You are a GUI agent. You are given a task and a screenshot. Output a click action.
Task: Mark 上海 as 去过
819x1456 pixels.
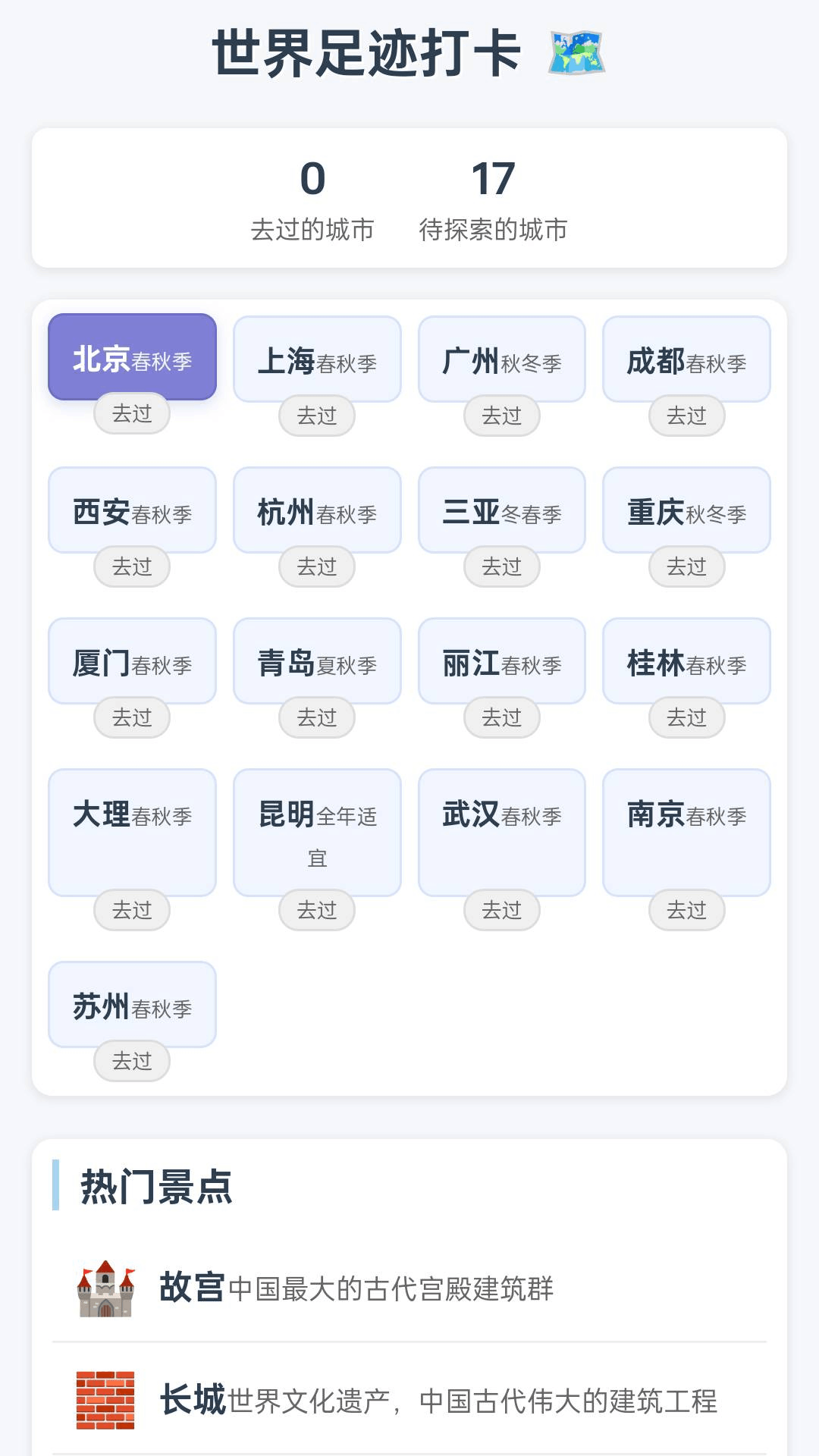tap(316, 416)
